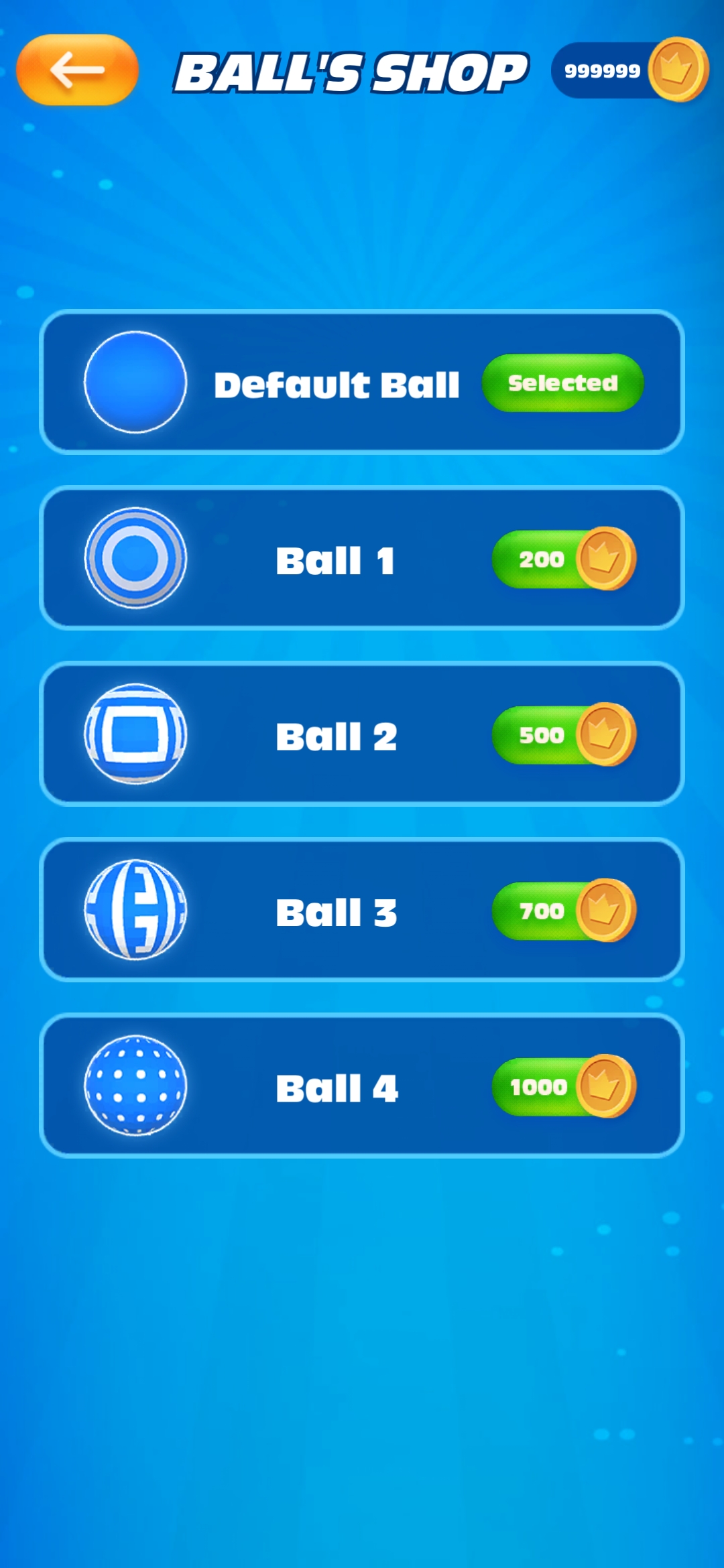724x1568 pixels.
Task: Tap the Selected button on Default Ball
Action: tap(562, 383)
